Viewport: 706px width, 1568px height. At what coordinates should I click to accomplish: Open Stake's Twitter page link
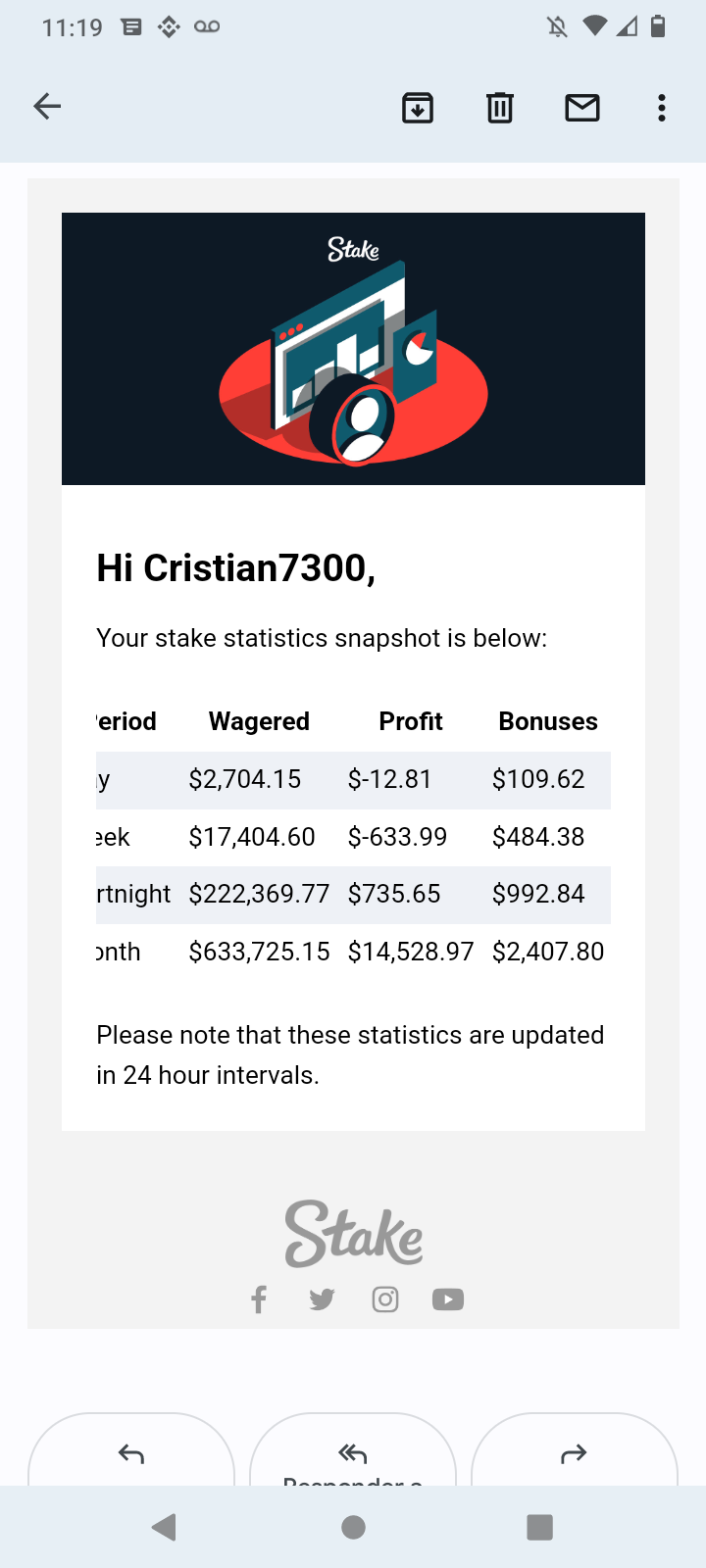[x=322, y=1299]
